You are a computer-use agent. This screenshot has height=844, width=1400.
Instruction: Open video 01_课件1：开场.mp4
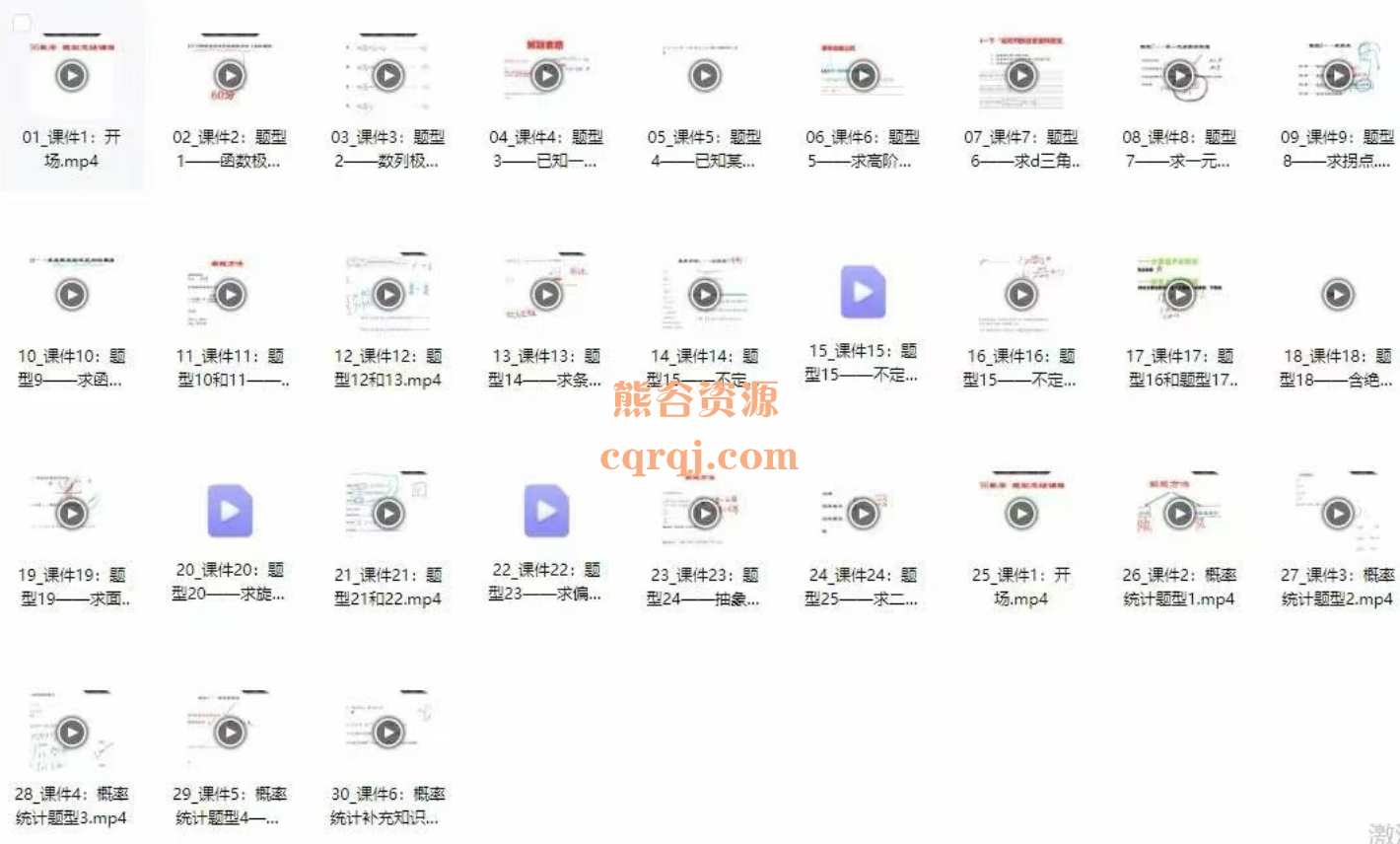pyautogui.click(x=72, y=76)
